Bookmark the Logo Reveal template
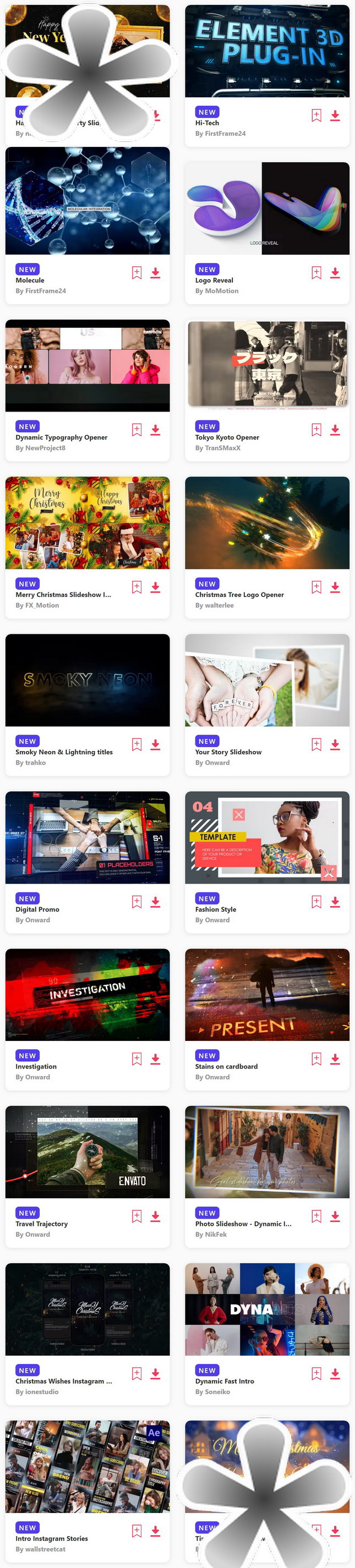Image resolution: width=355 pixels, height=1568 pixels. (316, 273)
